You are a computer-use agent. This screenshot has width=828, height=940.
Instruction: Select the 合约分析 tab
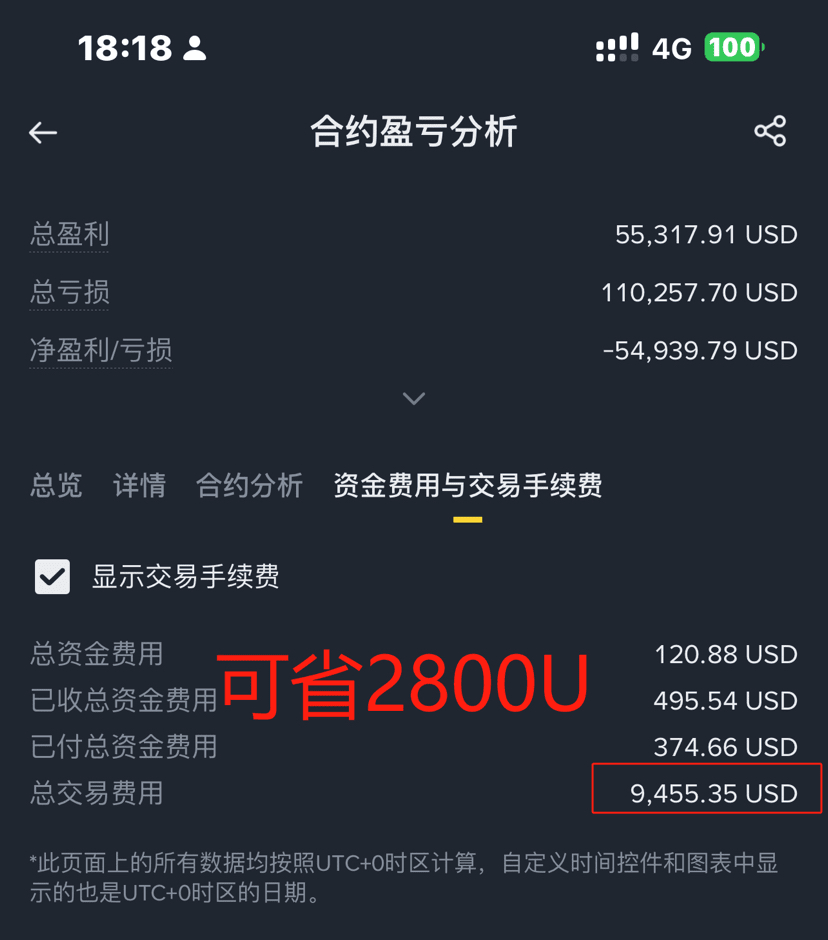click(x=249, y=486)
